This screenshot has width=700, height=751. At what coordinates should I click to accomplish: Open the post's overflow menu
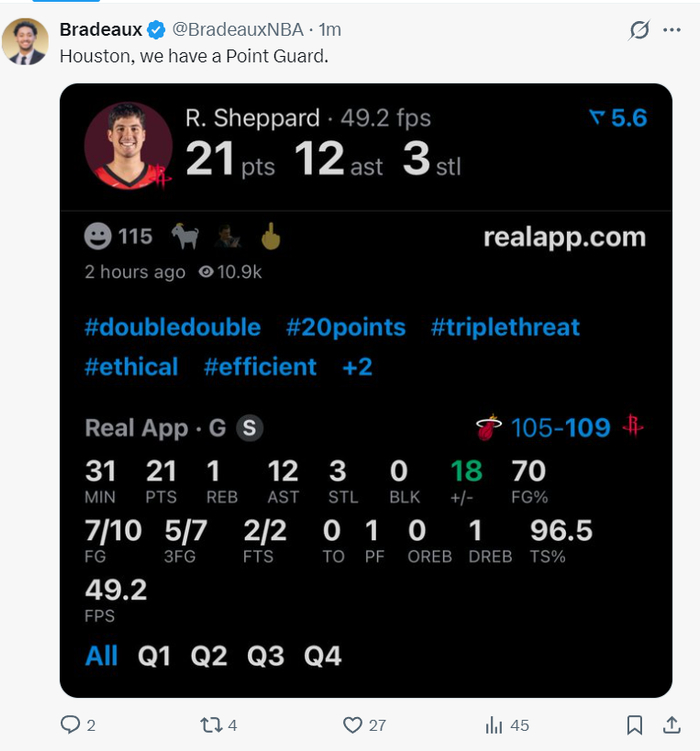point(672,31)
